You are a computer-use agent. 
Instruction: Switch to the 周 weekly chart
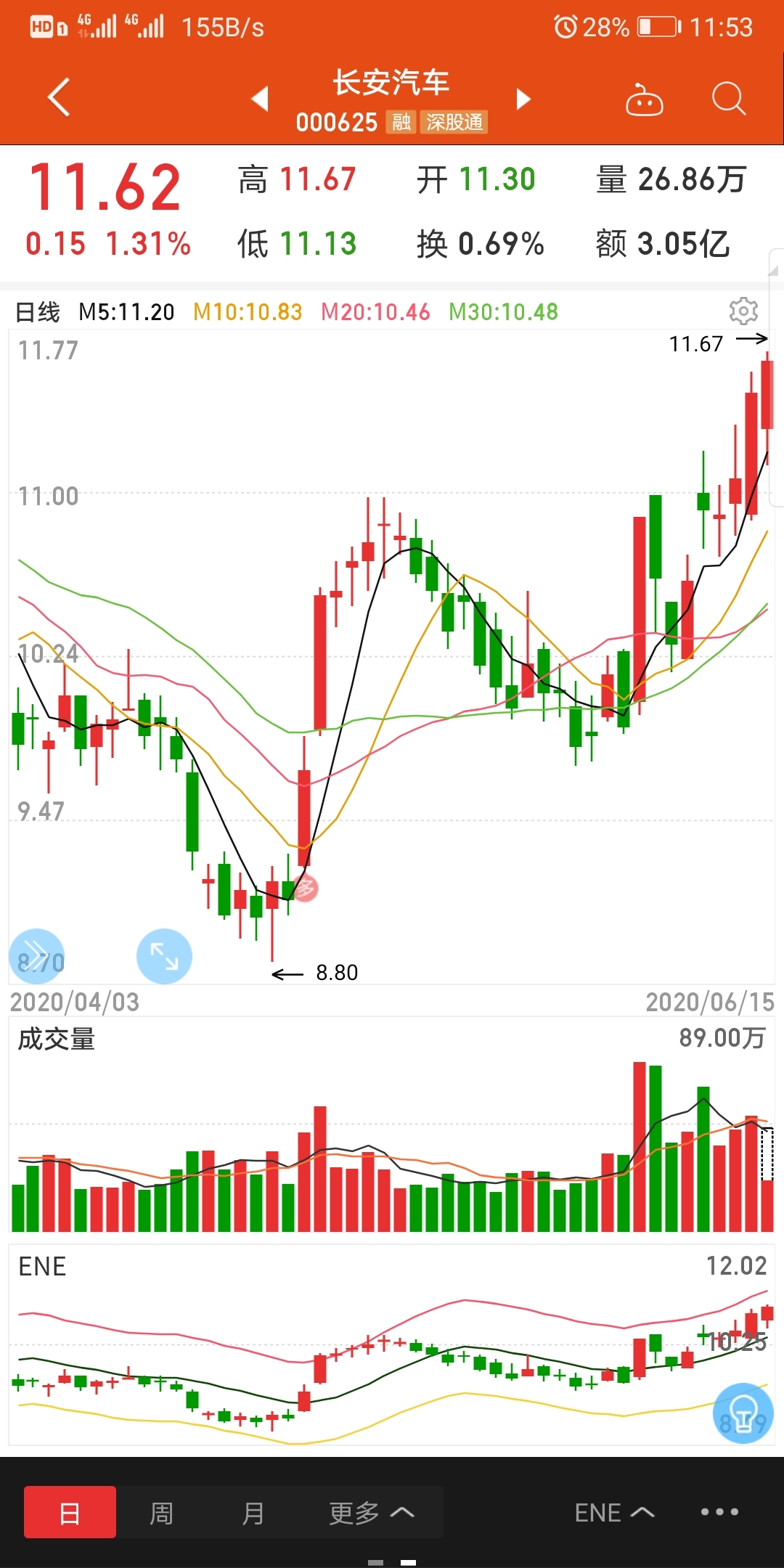point(161,1513)
